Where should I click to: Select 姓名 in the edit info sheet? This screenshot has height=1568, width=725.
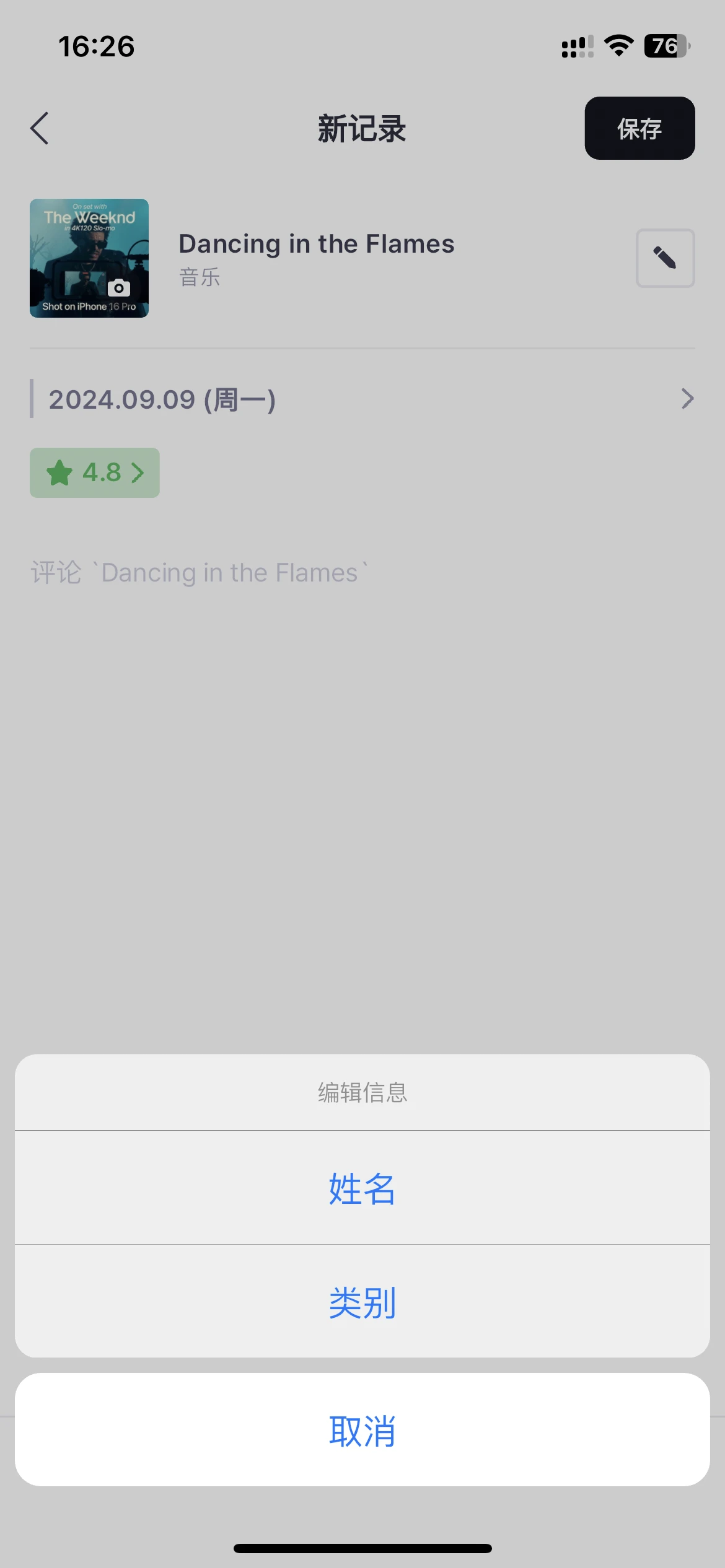click(362, 1188)
